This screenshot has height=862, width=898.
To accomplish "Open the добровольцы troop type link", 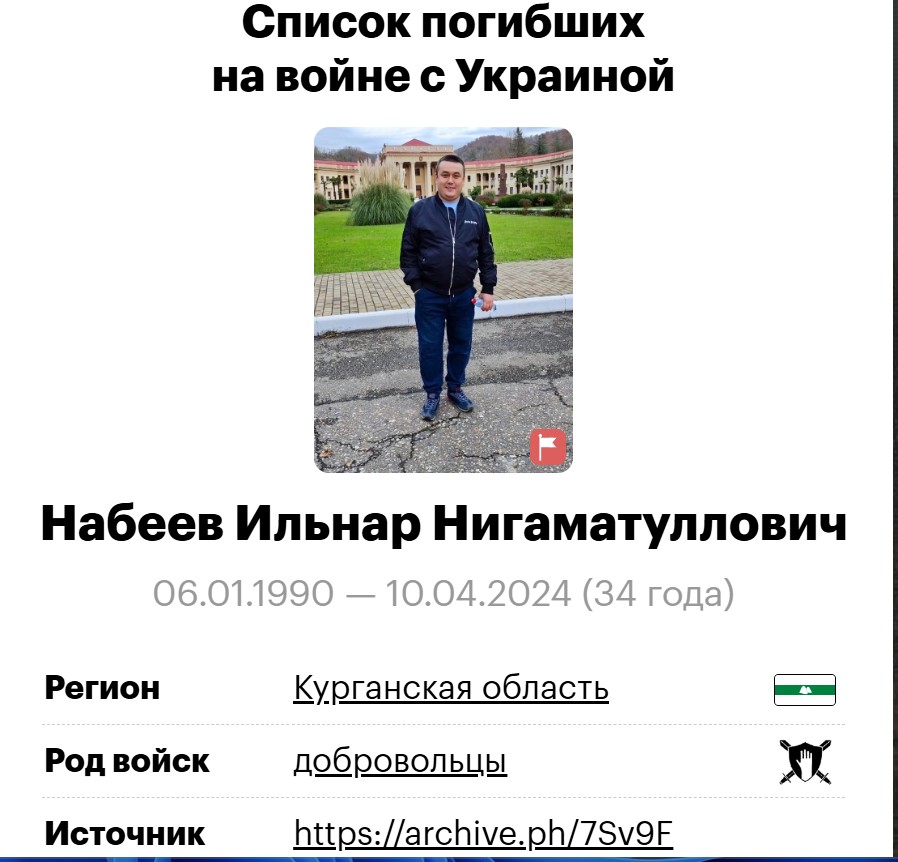I will point(400,762).
